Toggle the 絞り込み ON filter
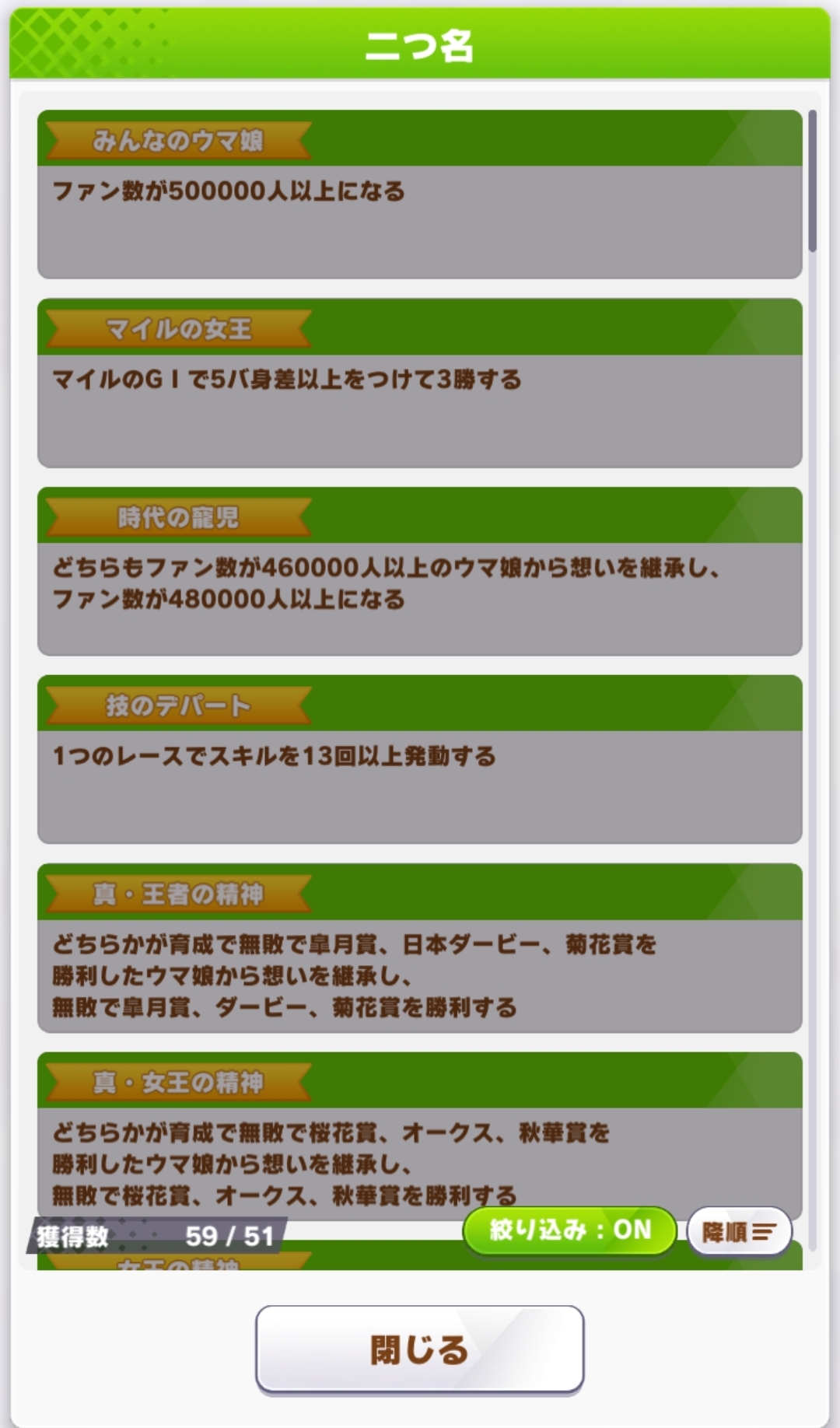 (x=569, y=1230)
